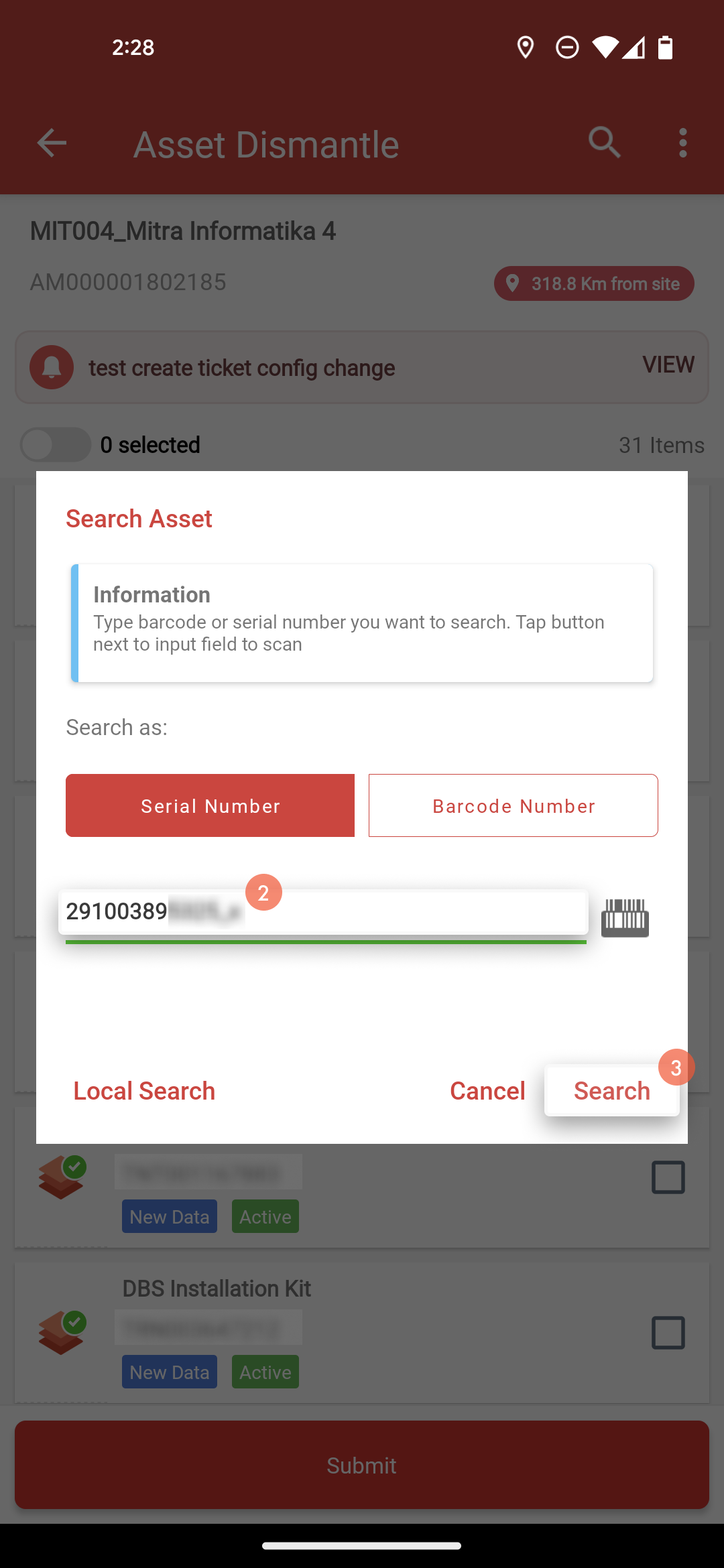
Task: Open the barcode scanner icon
Action: (625, 917)
